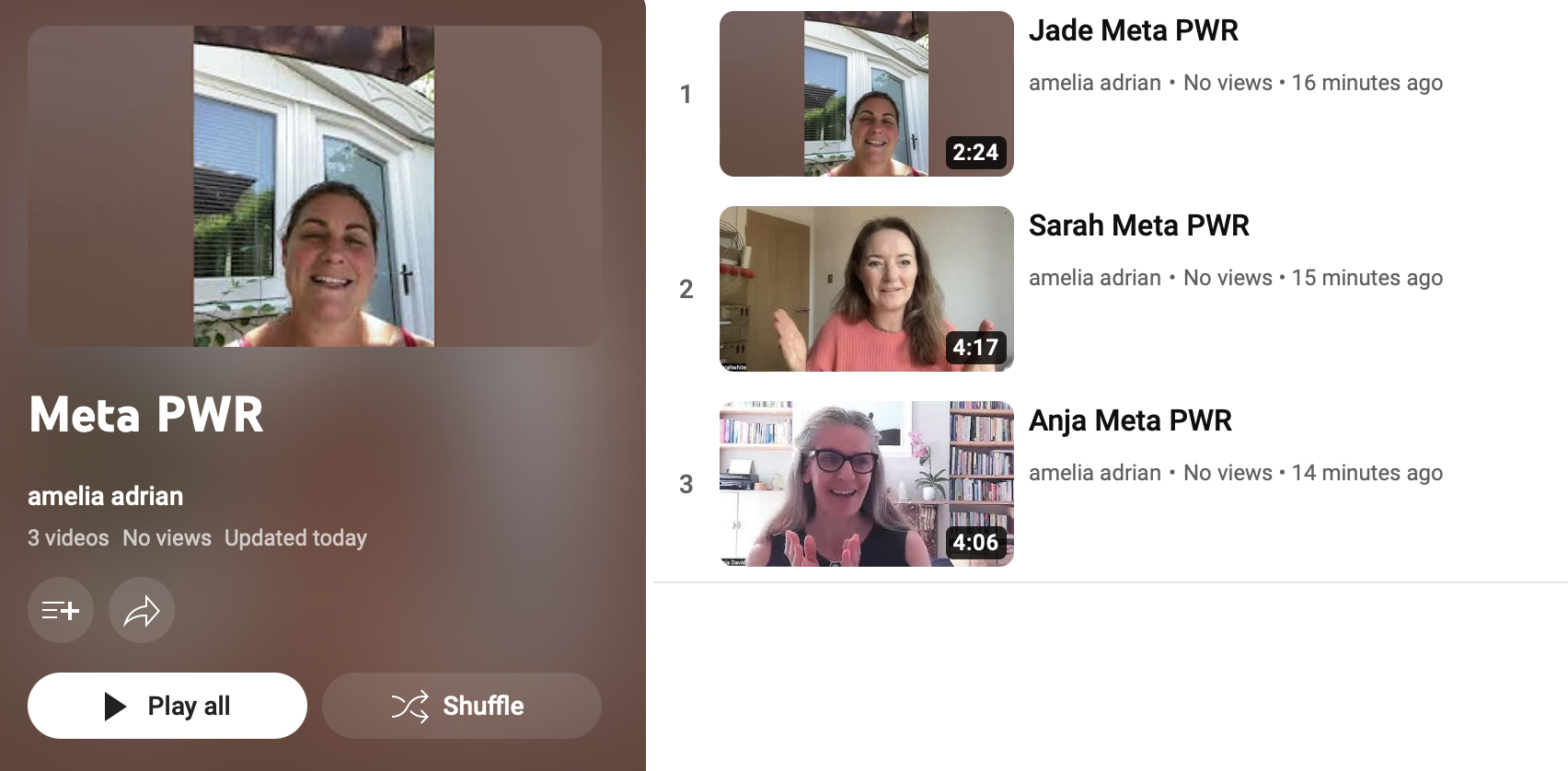Save the Meta PWR playlist to library

pos(61,610)
